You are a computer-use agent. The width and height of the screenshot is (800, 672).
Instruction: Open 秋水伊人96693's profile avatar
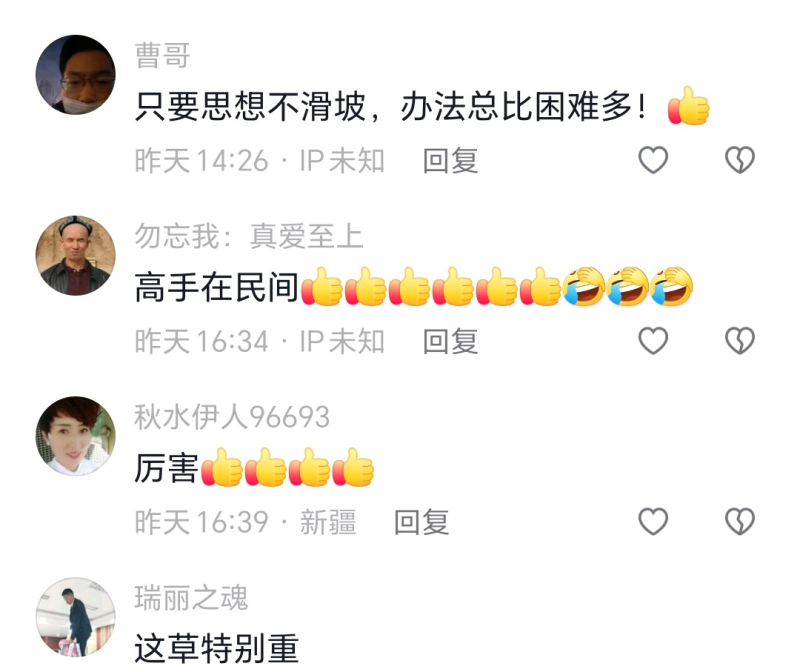[76, 437]
